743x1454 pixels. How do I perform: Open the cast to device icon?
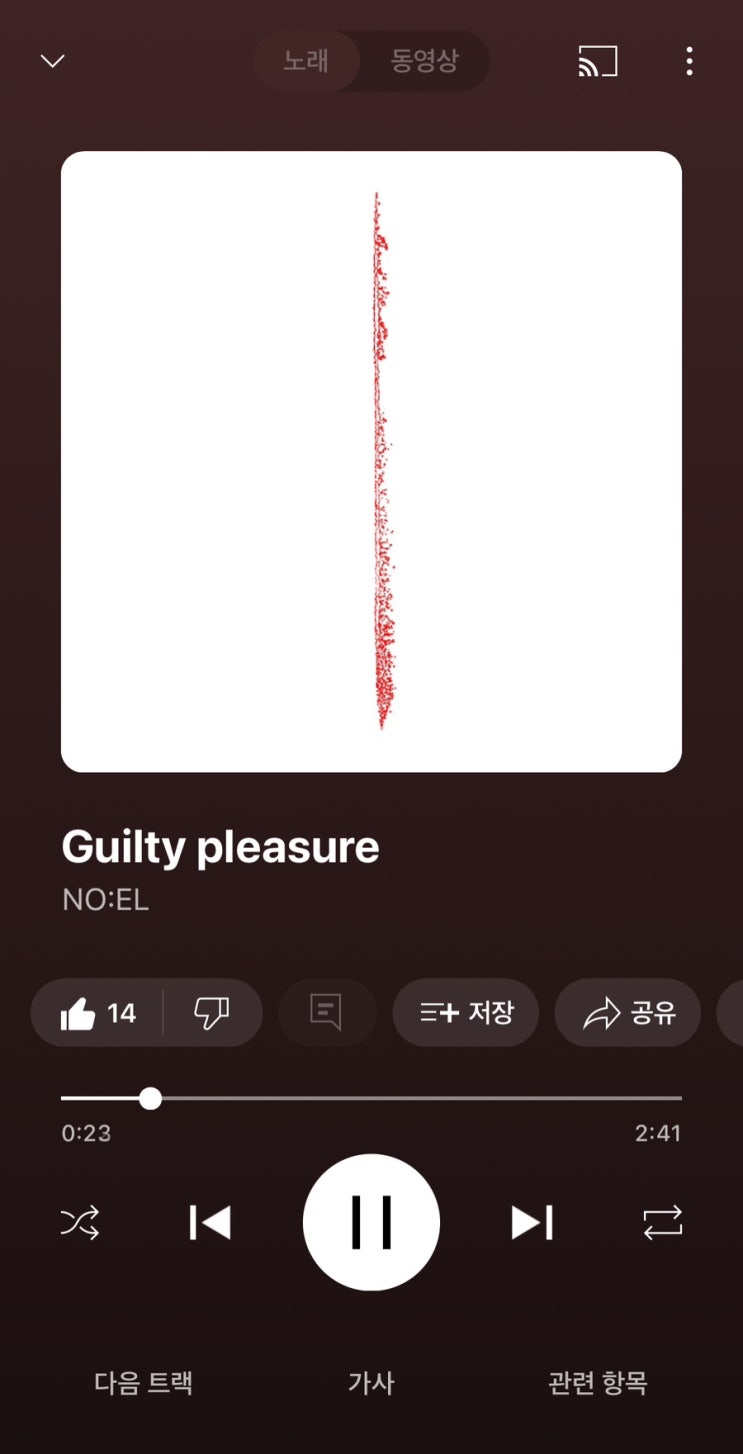[x=598, y=61]
